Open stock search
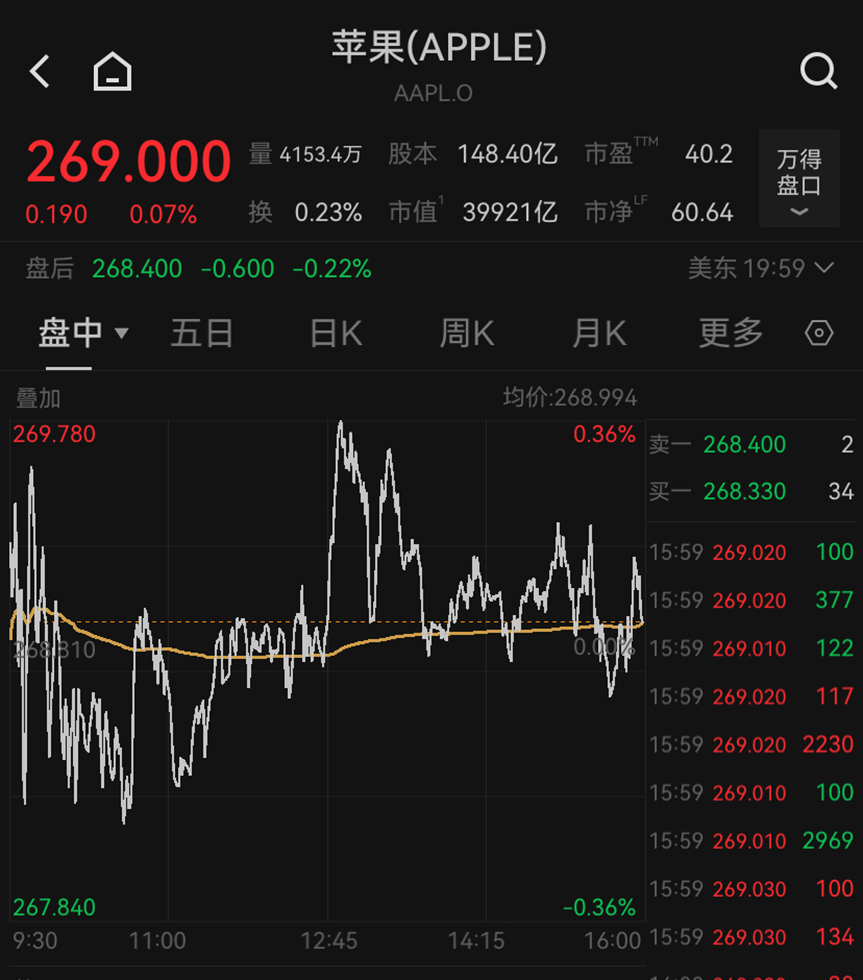This screenshot has height=980, width=863. coord(818,71)
